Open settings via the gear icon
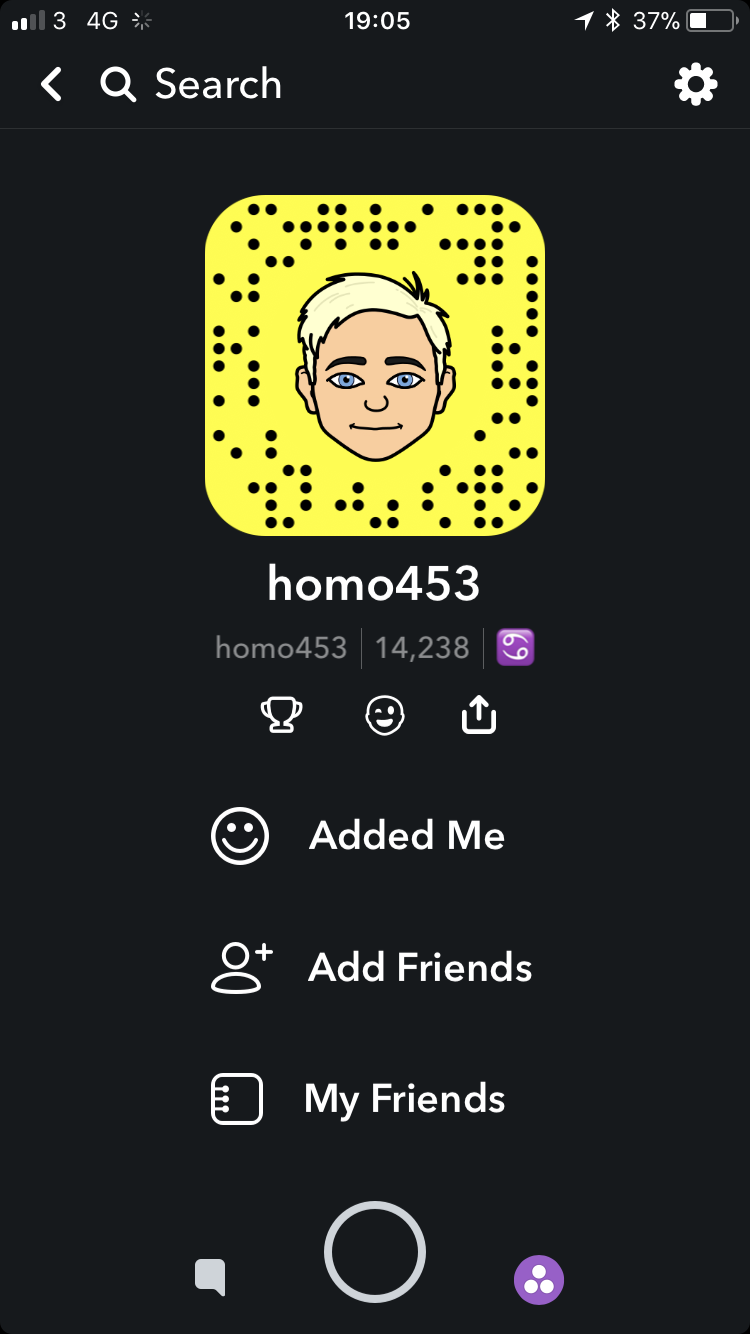The image size is (750, 1334). point(696,85)
